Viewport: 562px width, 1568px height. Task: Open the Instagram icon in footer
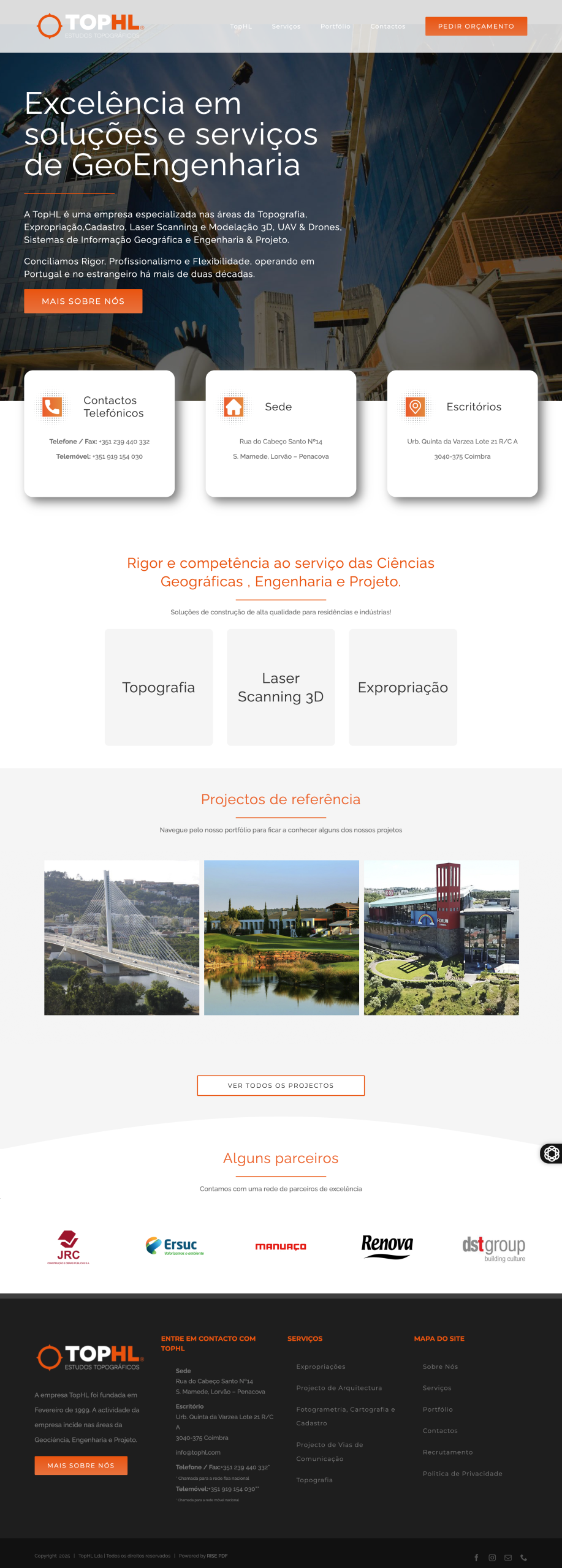click(492, 1558)
